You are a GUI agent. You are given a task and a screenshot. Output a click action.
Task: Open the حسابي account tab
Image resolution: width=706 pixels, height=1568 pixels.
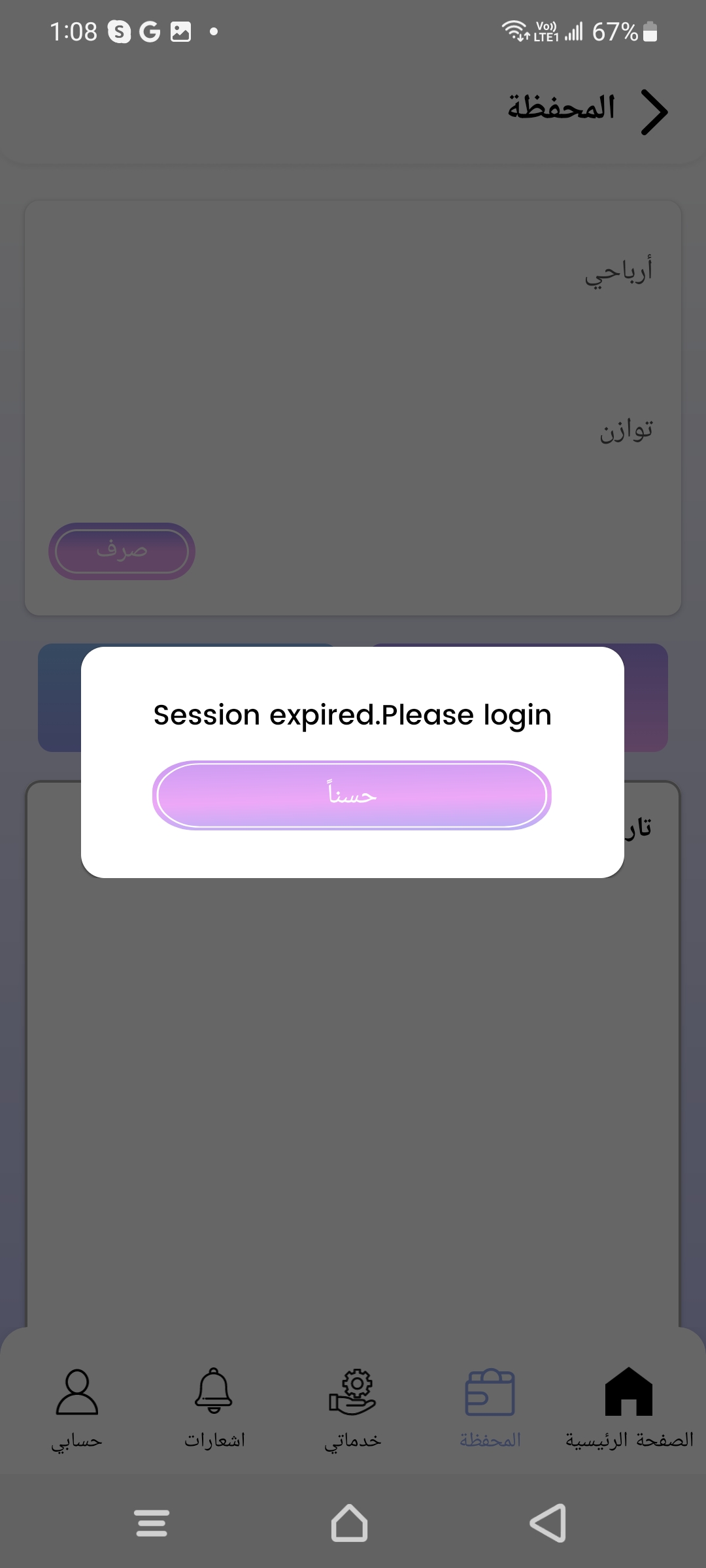coord(77,1408)
